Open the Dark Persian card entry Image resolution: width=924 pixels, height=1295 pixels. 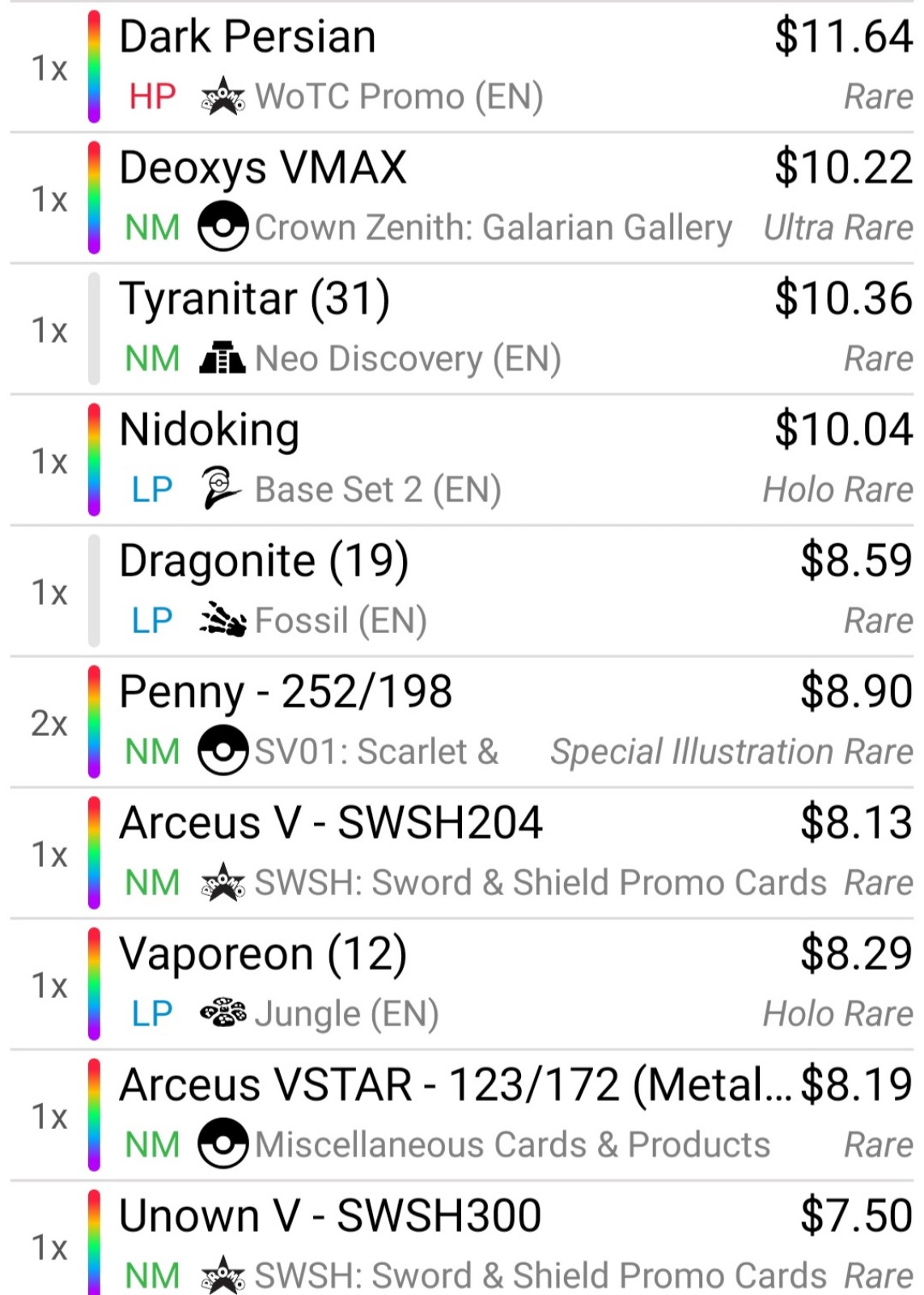(x=248, y=37)
